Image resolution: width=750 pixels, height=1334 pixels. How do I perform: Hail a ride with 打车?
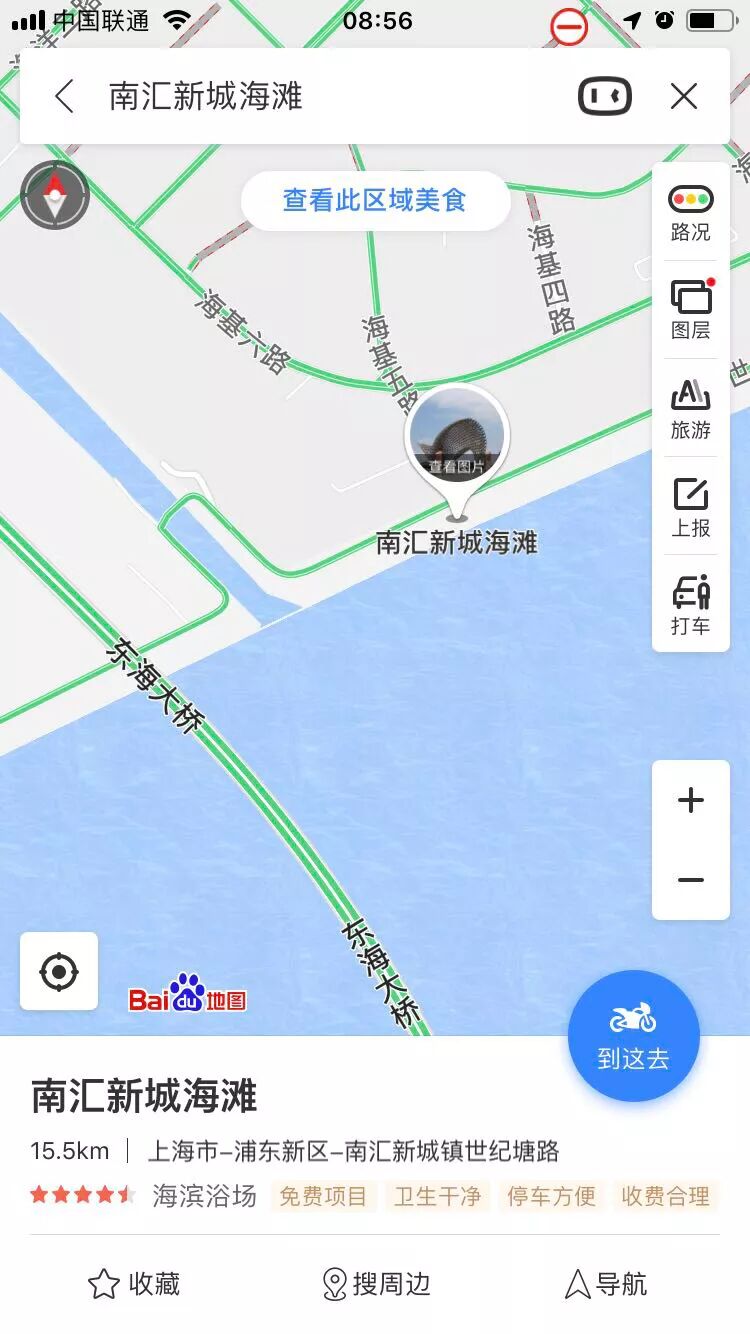point(690,605)
